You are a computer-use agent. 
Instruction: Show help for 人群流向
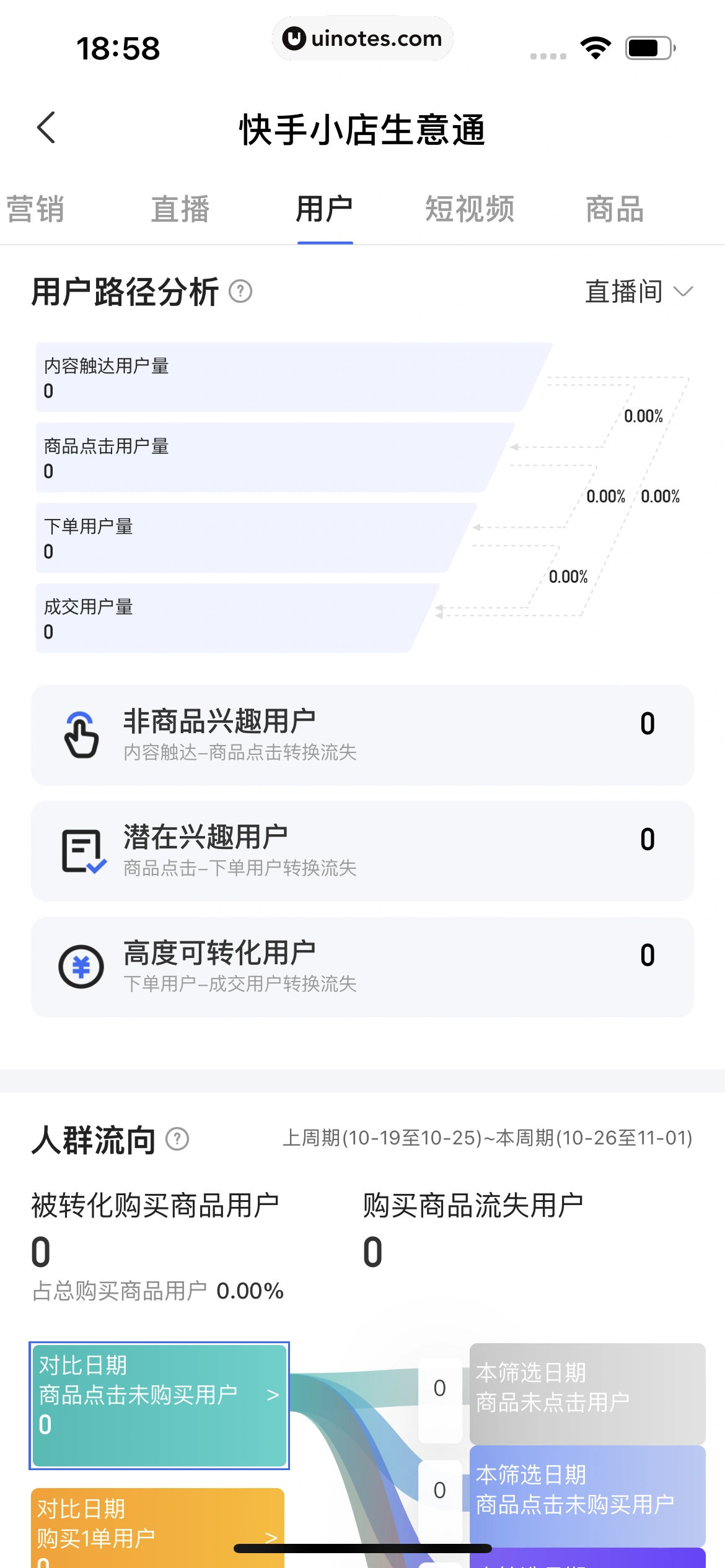(177, 1139)
